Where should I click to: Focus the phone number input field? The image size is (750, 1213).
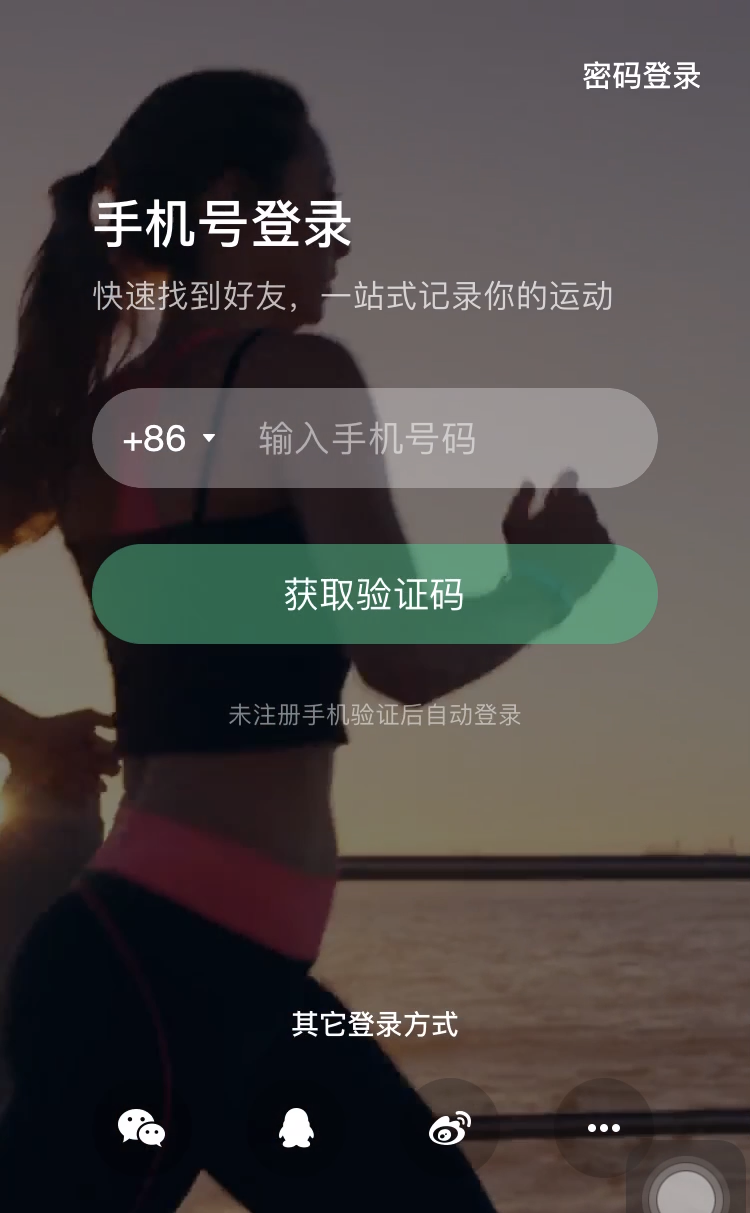(440, 439)
